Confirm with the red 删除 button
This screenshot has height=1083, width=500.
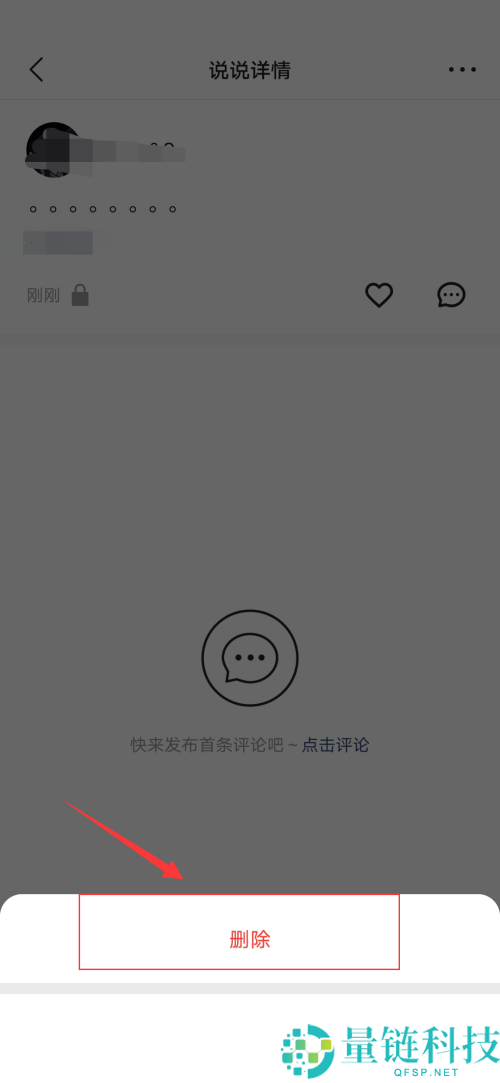pos(249,939)
